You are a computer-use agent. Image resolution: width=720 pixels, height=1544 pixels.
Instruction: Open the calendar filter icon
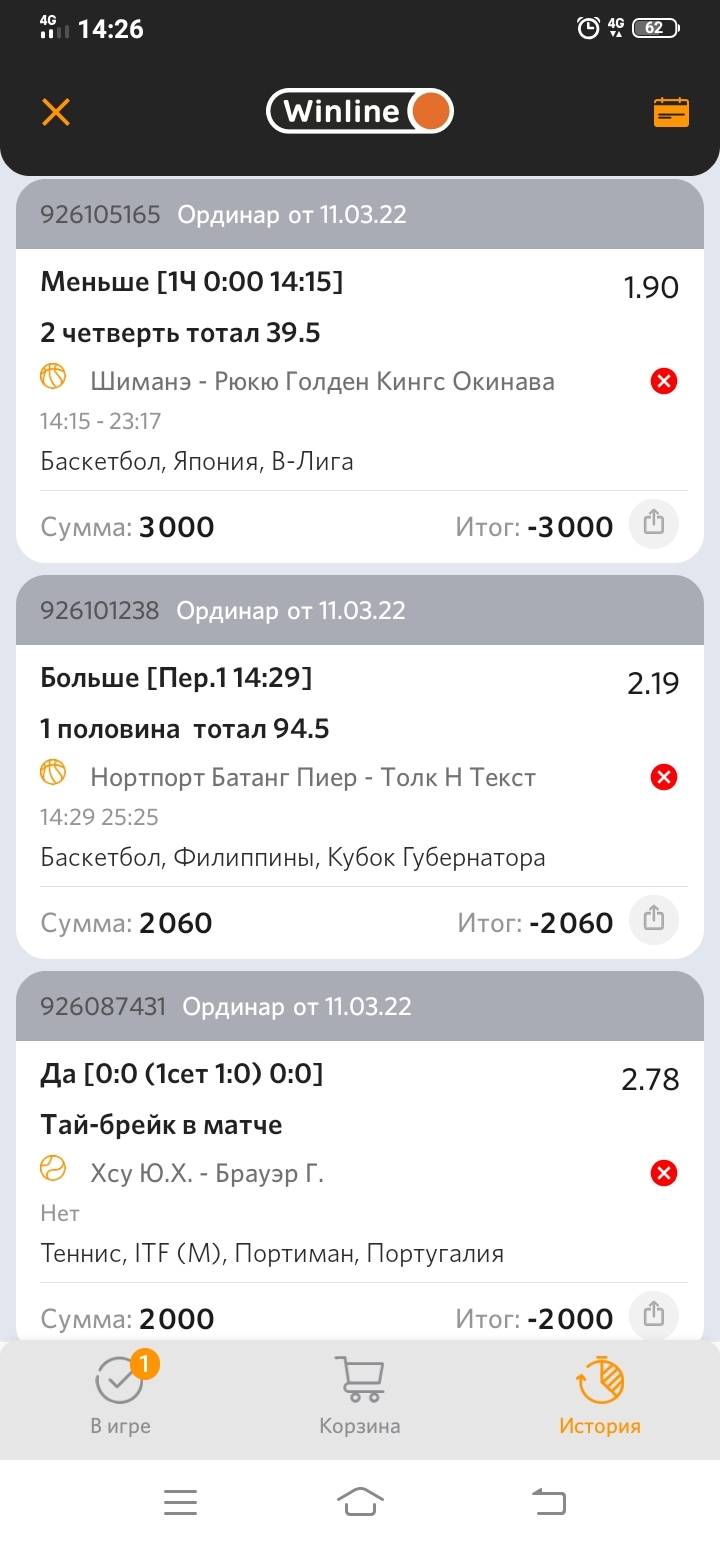(x=671, y=112)
